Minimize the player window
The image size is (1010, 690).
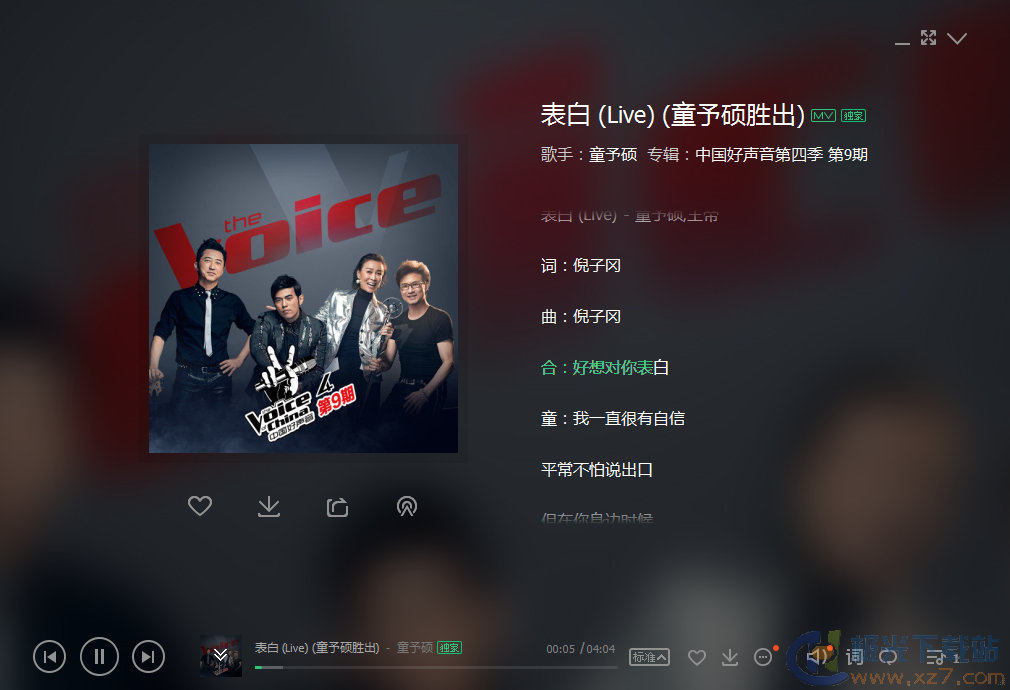click(902, 40)
